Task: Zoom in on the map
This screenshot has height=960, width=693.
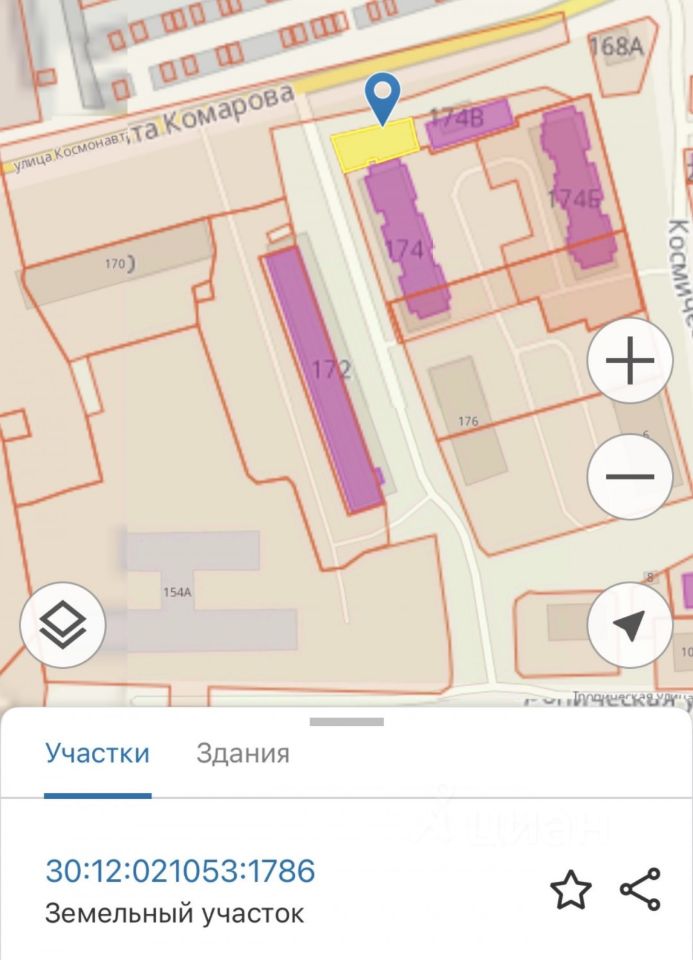Action: pyautogui.click(x=629, y=362)
